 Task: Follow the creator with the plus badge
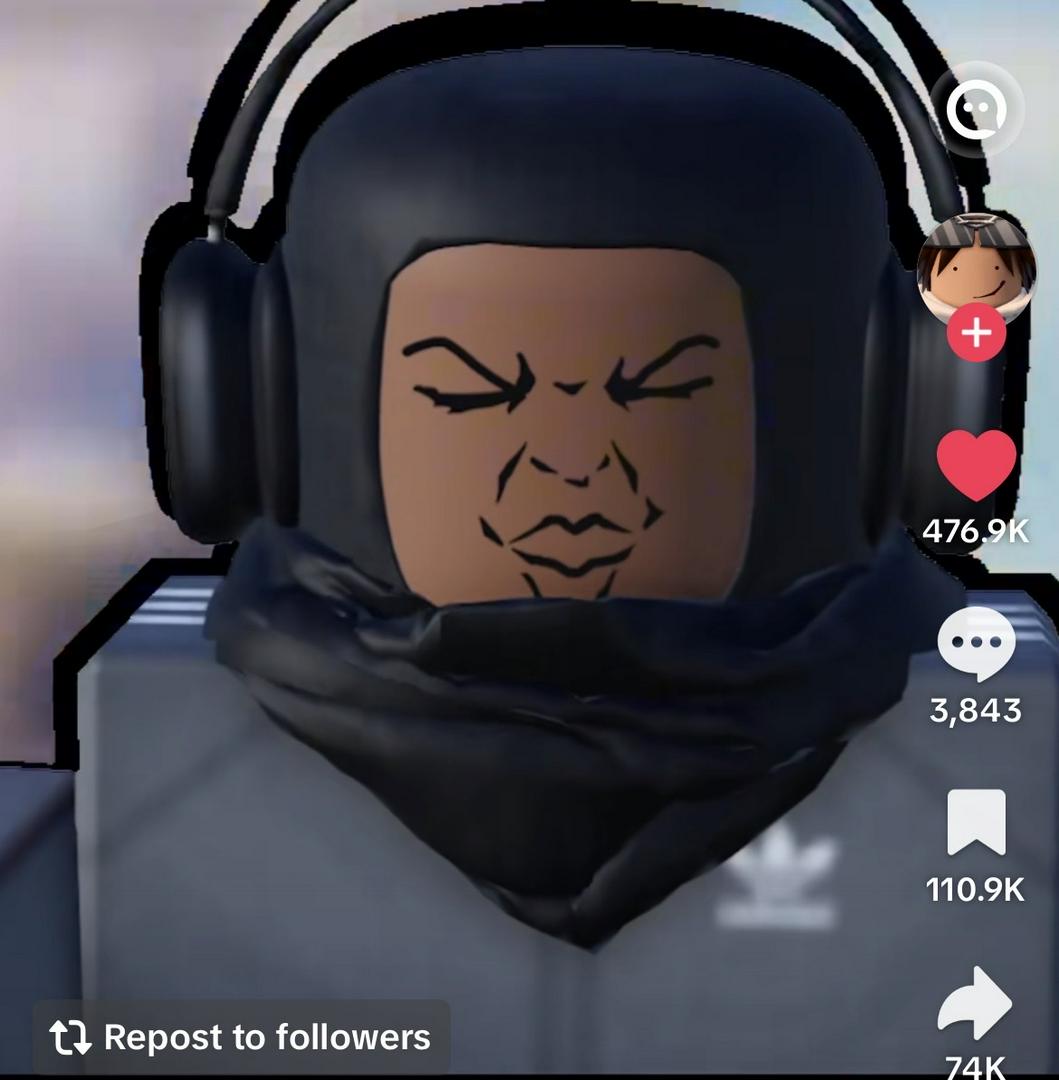(x=976, y=333)
